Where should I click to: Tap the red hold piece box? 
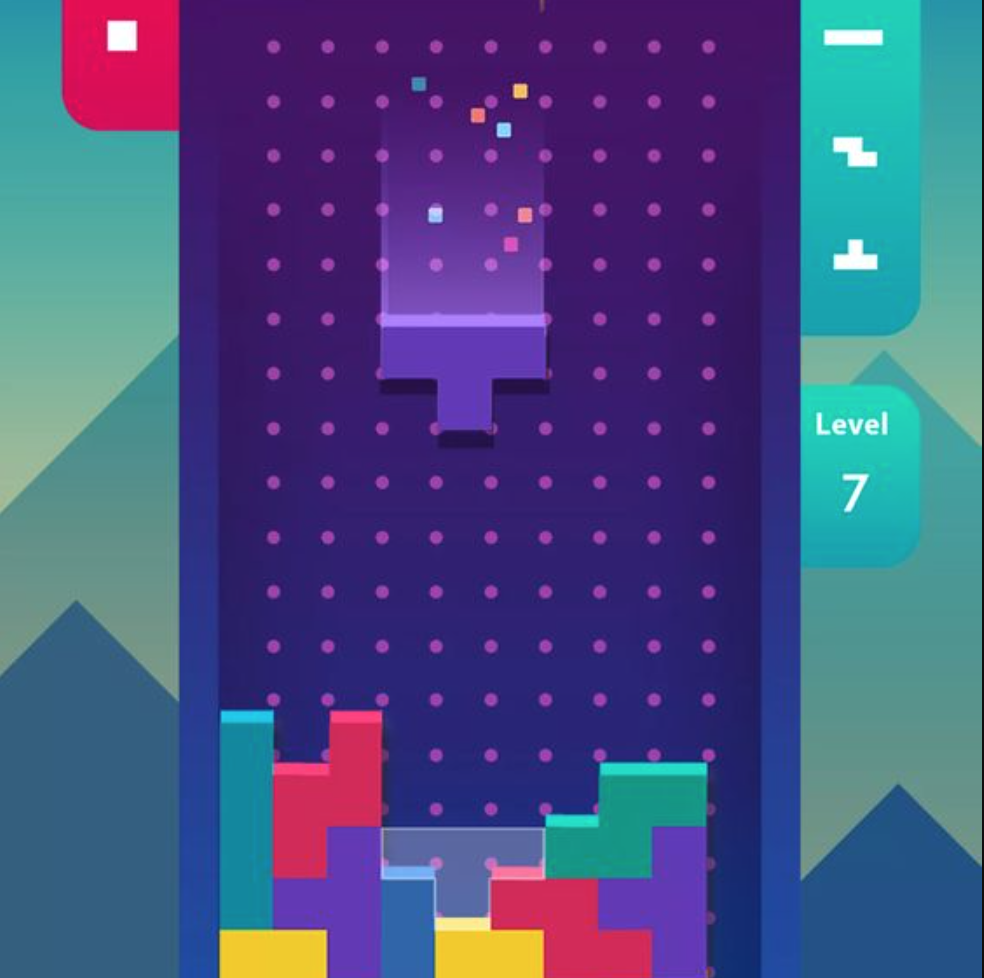pos(121,55)
